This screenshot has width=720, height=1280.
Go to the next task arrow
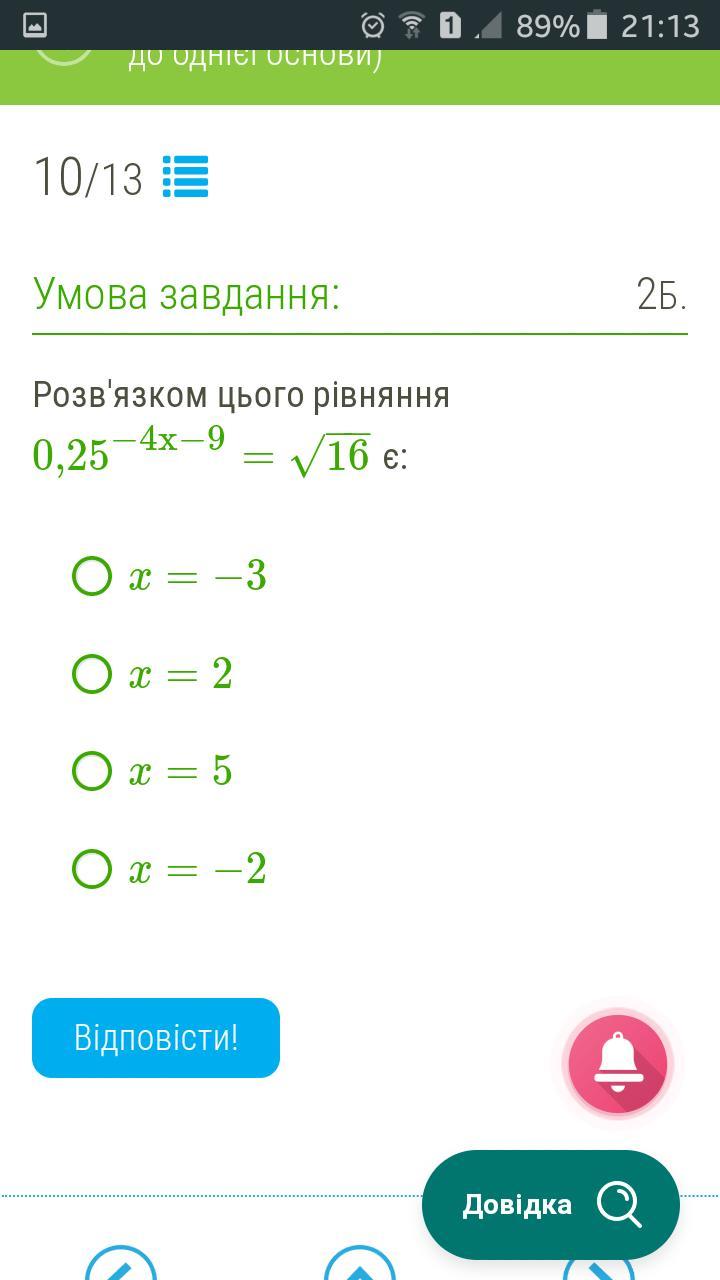tap(598, 1266)
